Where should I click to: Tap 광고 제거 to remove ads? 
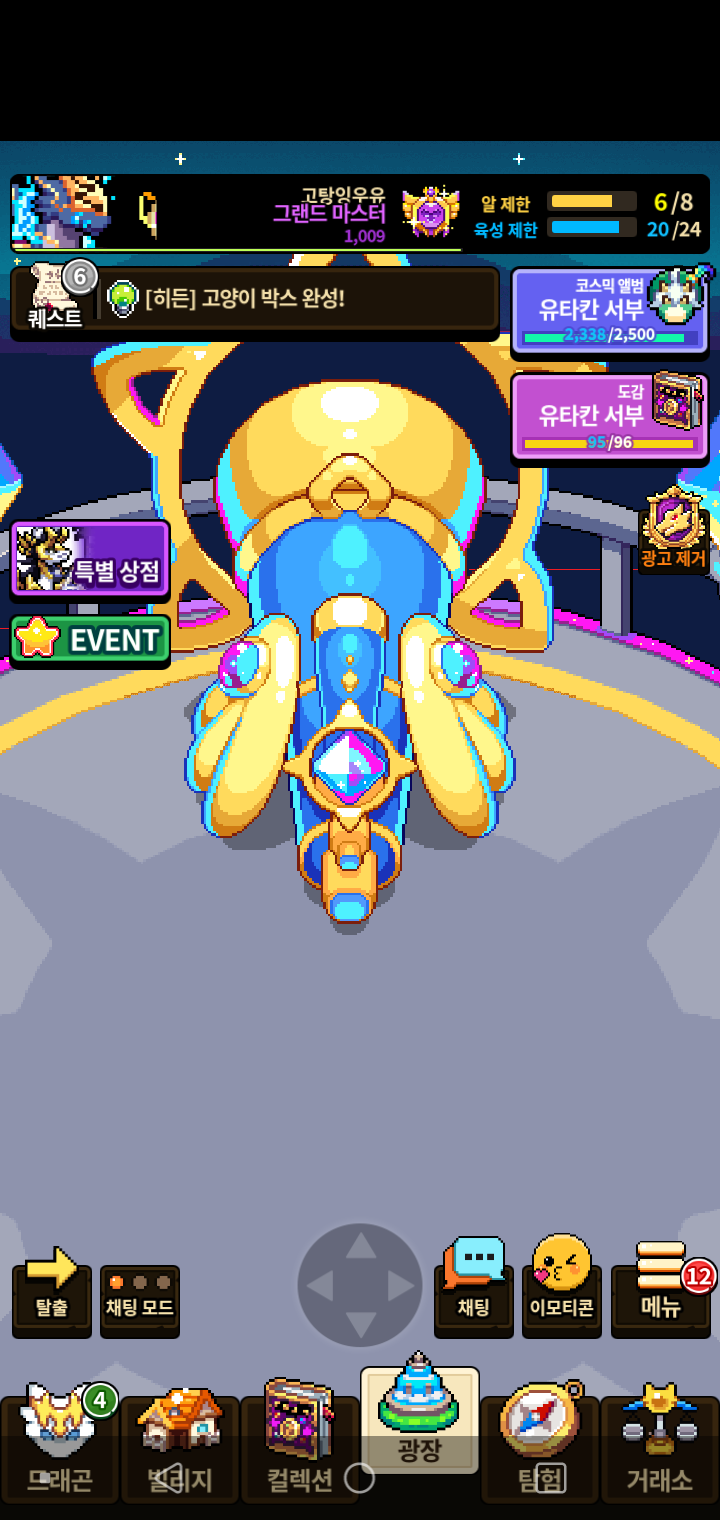point(674,531)
